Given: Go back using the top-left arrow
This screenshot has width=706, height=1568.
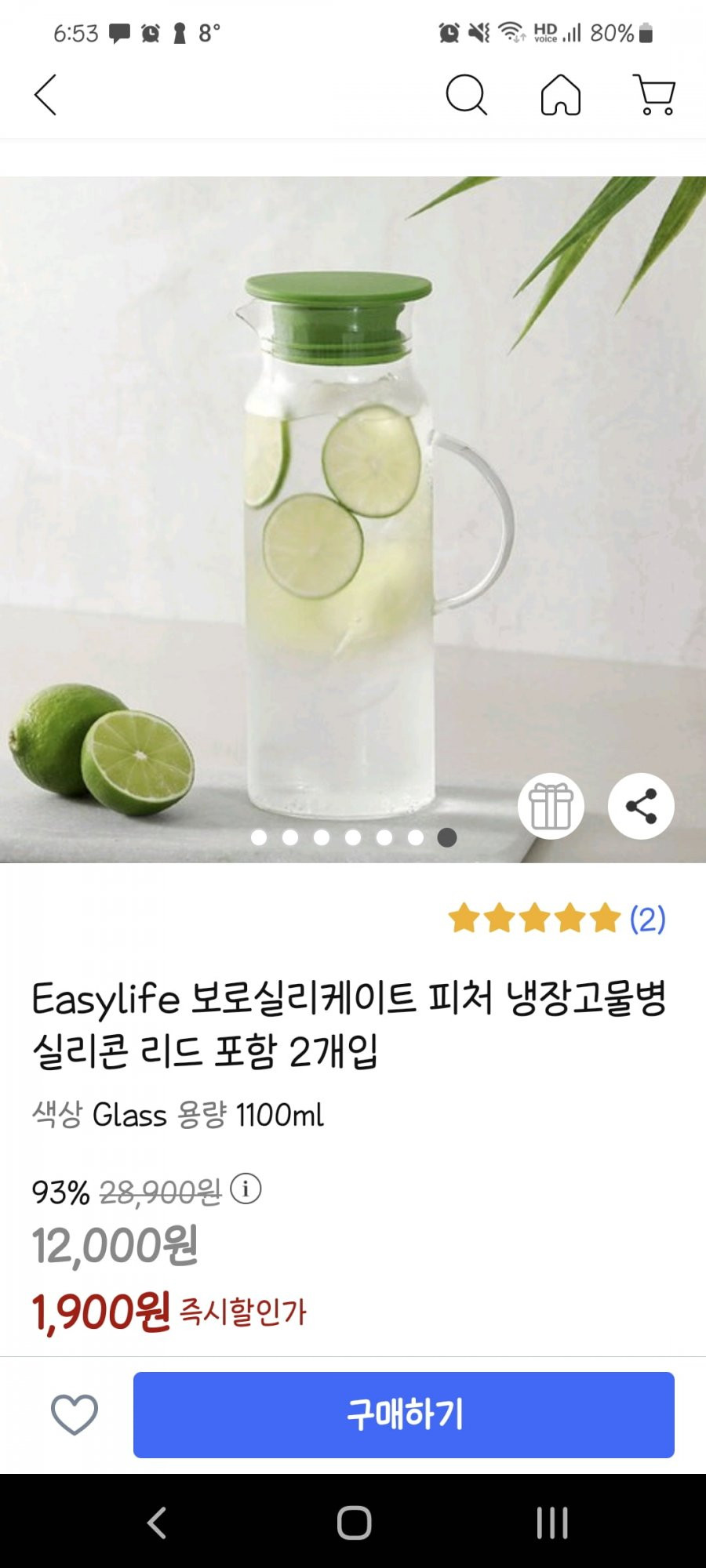Looking at the screenshot, I should [45, 95].
